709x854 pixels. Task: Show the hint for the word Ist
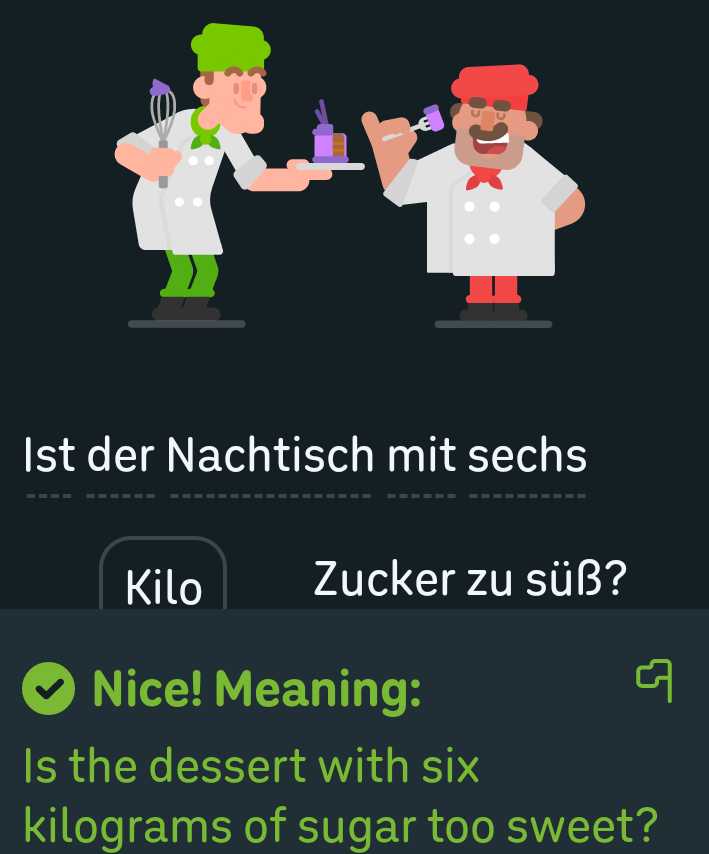pyautogui.click(x=49, y=457)
